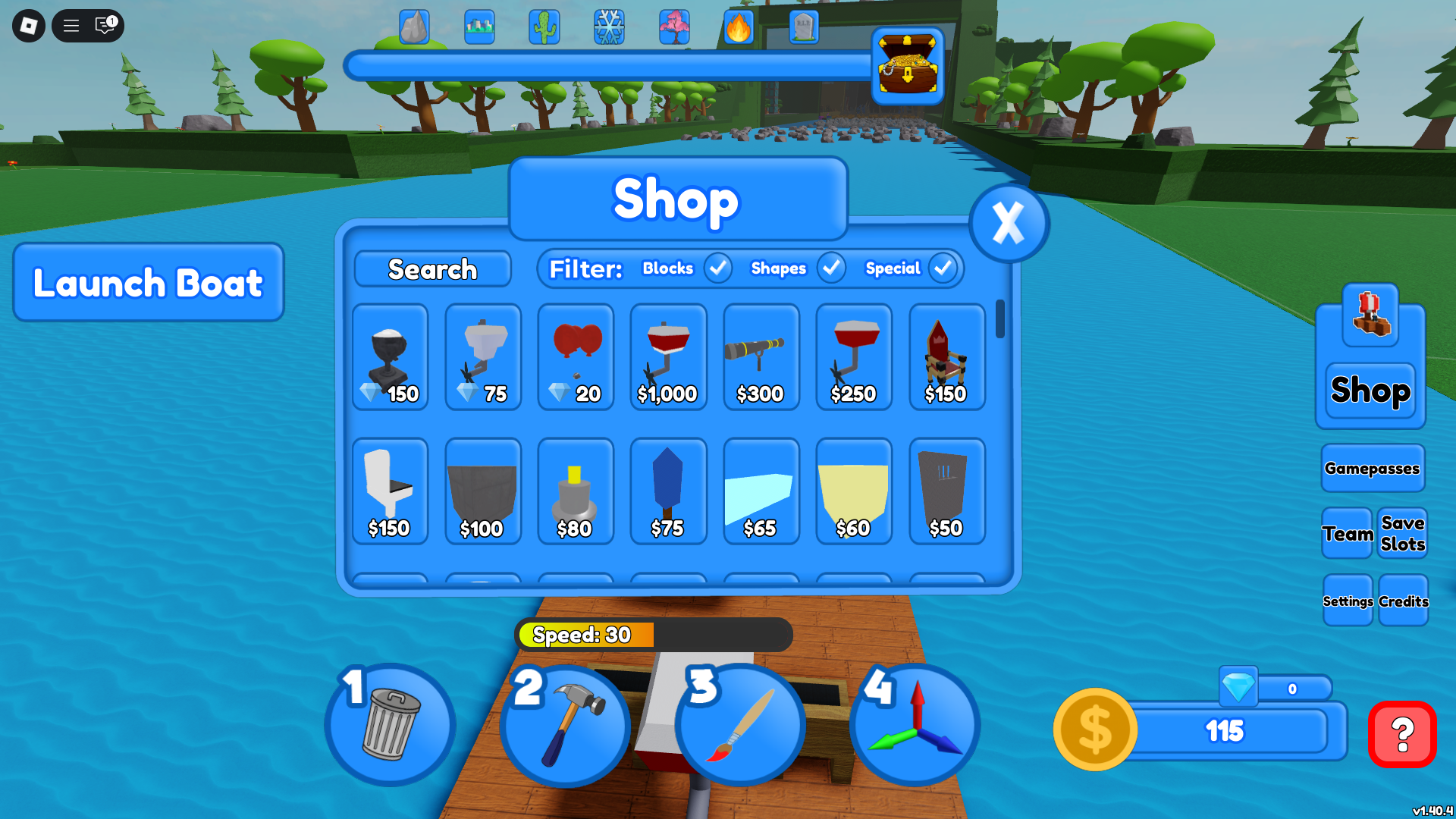Image resolution: width=1456 pixels, height=819 pixels.
Task: Open Save Slots
Action: coord(1402,533)
